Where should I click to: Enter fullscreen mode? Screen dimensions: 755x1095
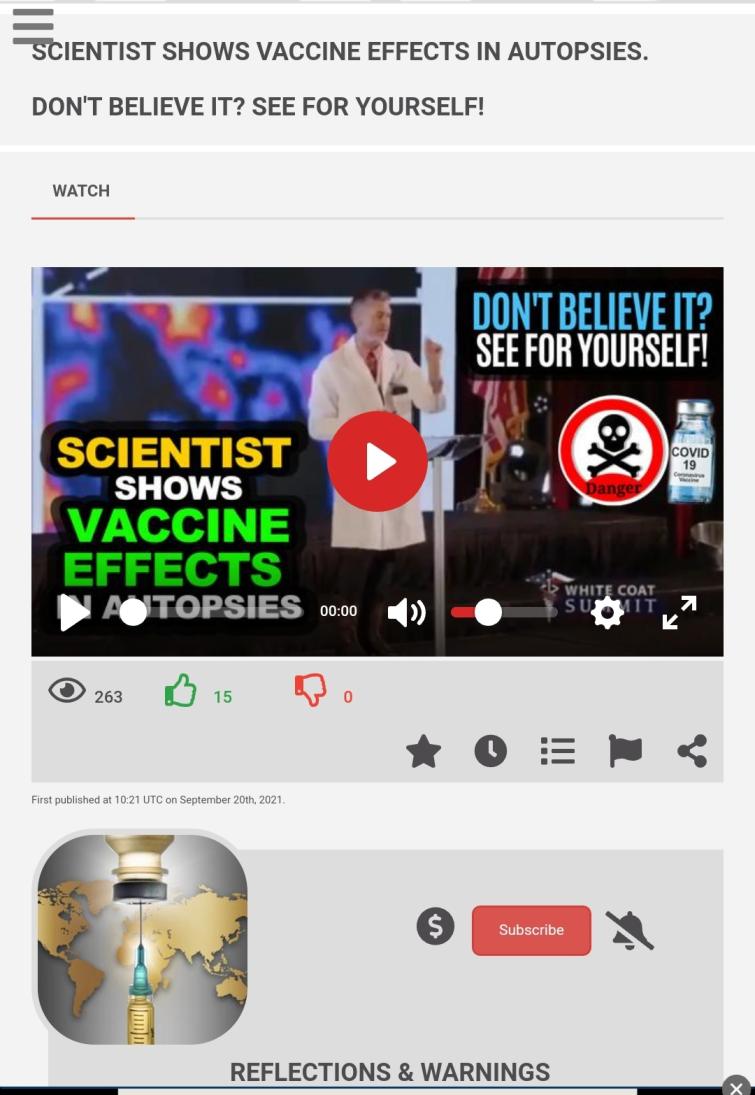pos(679,612)
